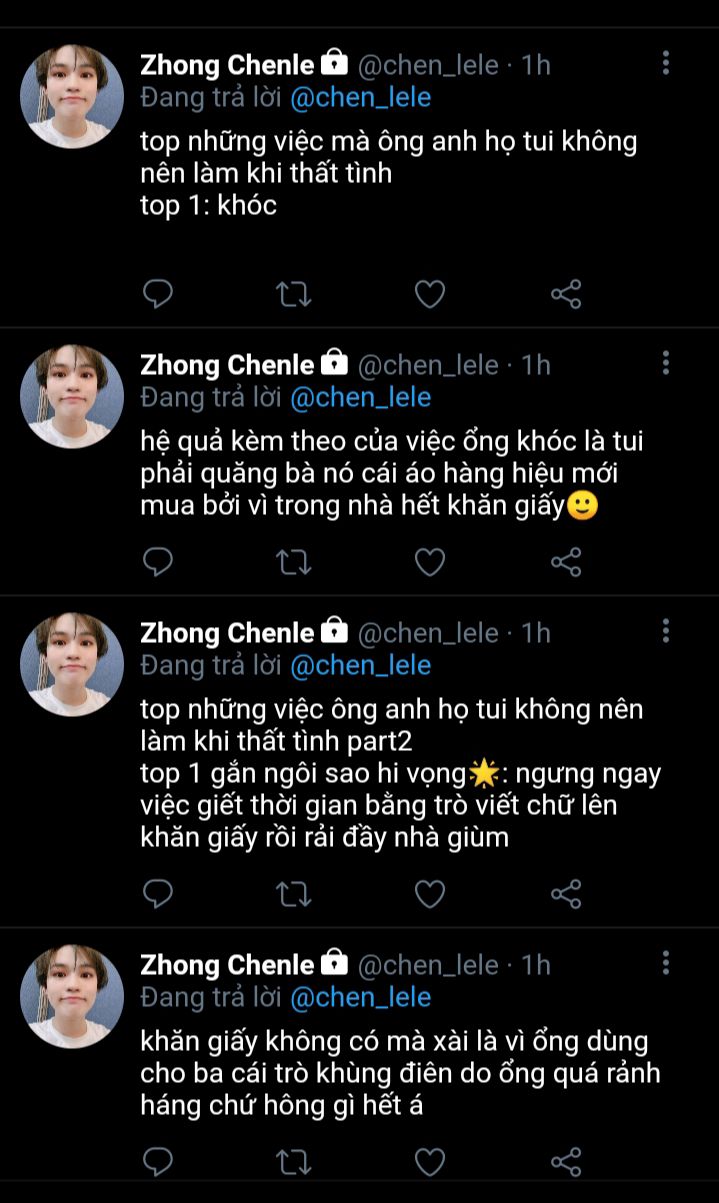Viewport: 719px width, 1203px height.
Task: Open overflow menu on the 'hệ quả kèm theo' tweet
Action: point(666,364)
